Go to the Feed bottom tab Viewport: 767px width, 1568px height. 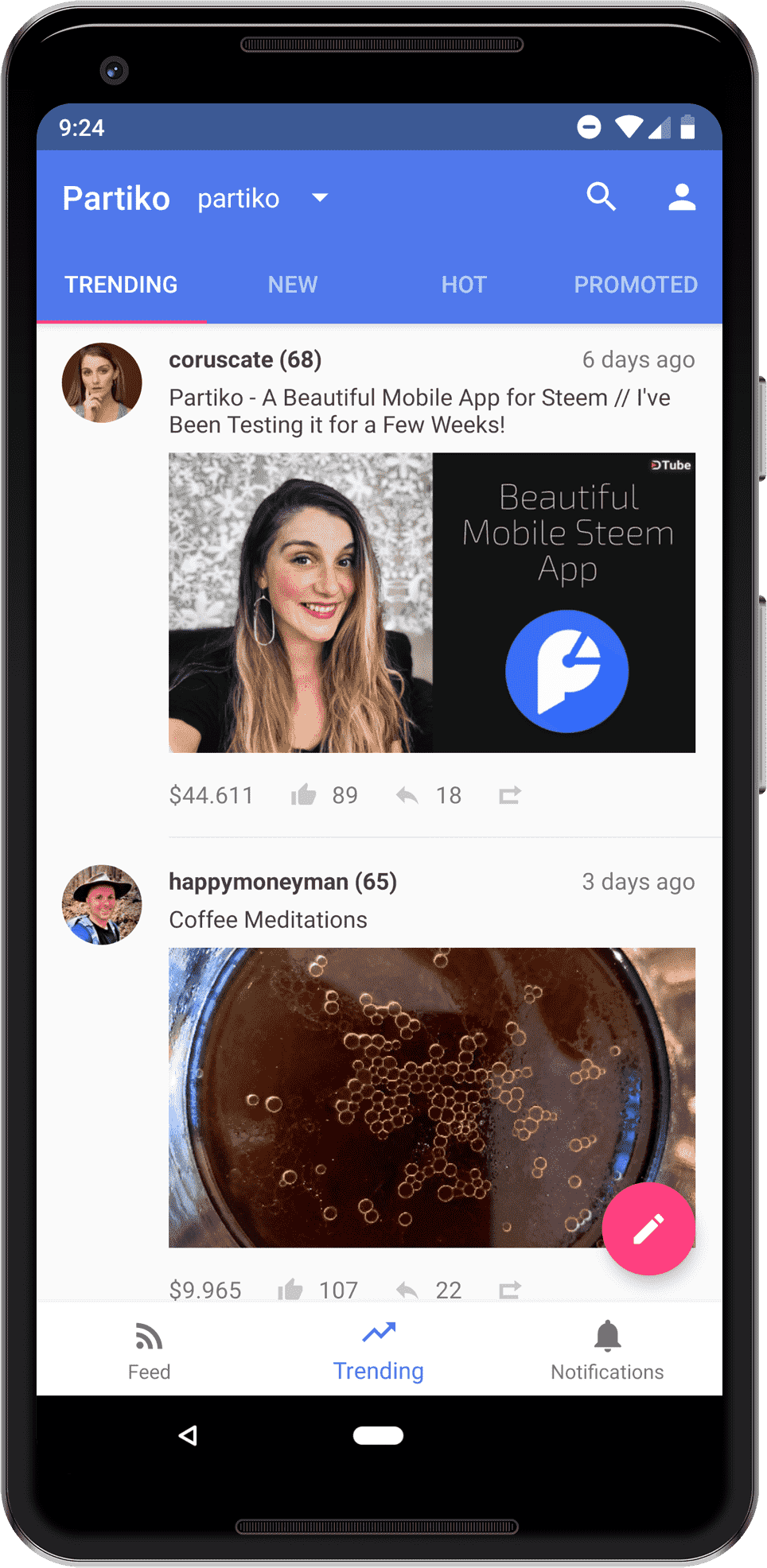[149, 1350]
